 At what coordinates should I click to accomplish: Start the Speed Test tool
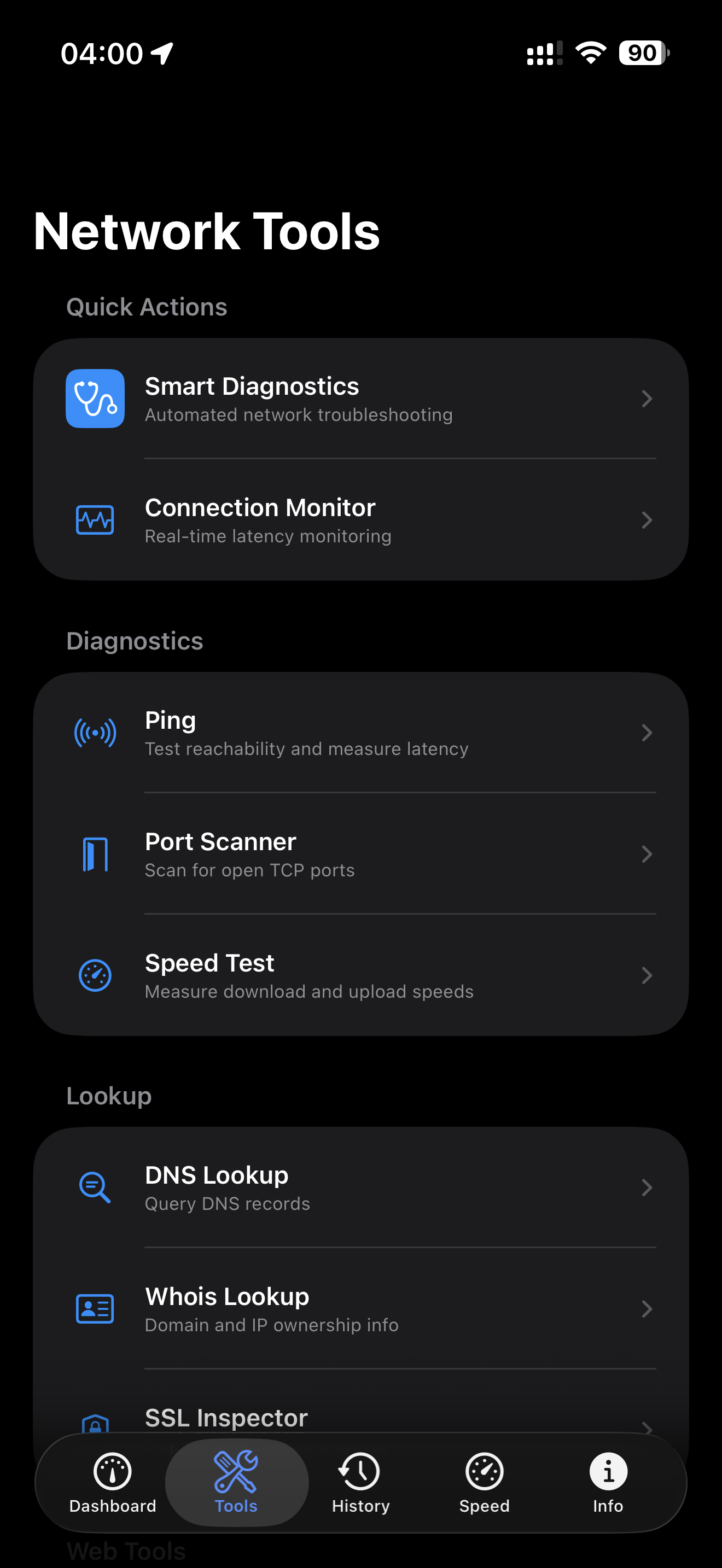click(x=360, y=975)
